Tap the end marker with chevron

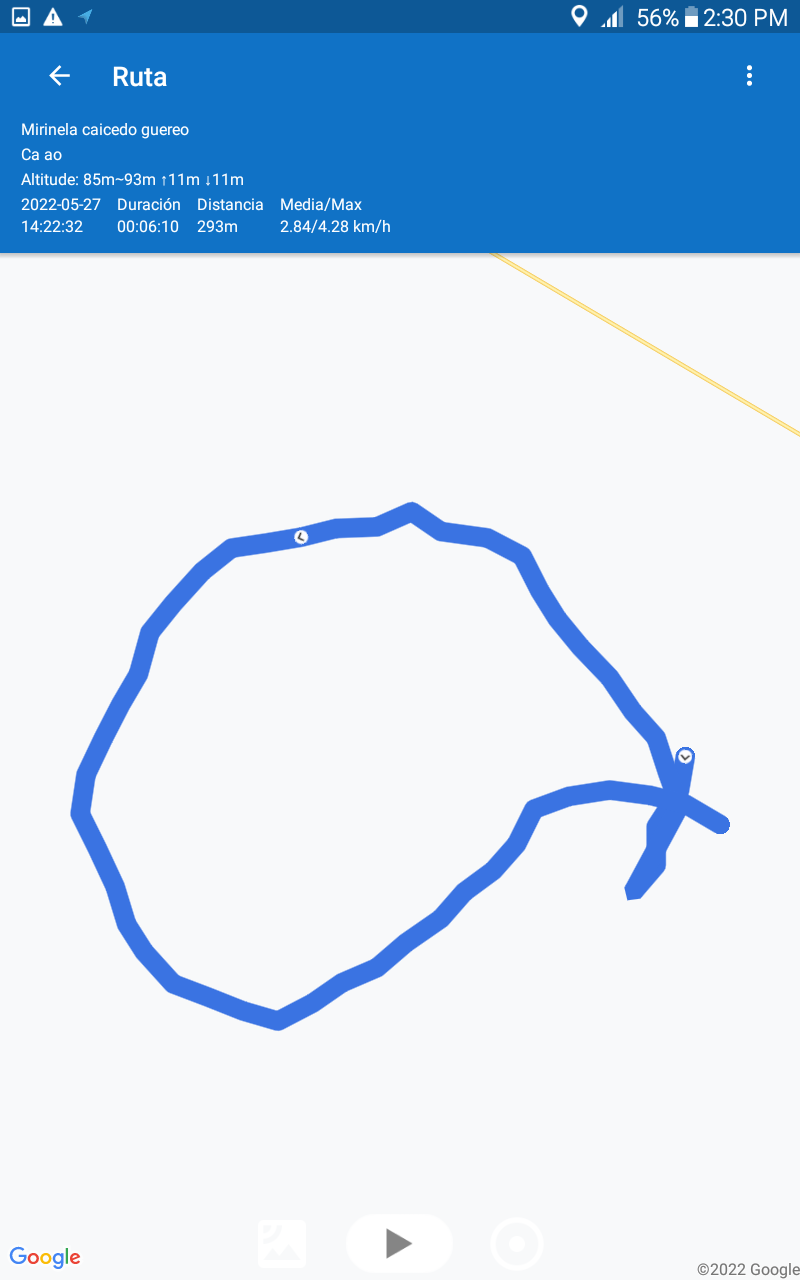tap(685, 757)
